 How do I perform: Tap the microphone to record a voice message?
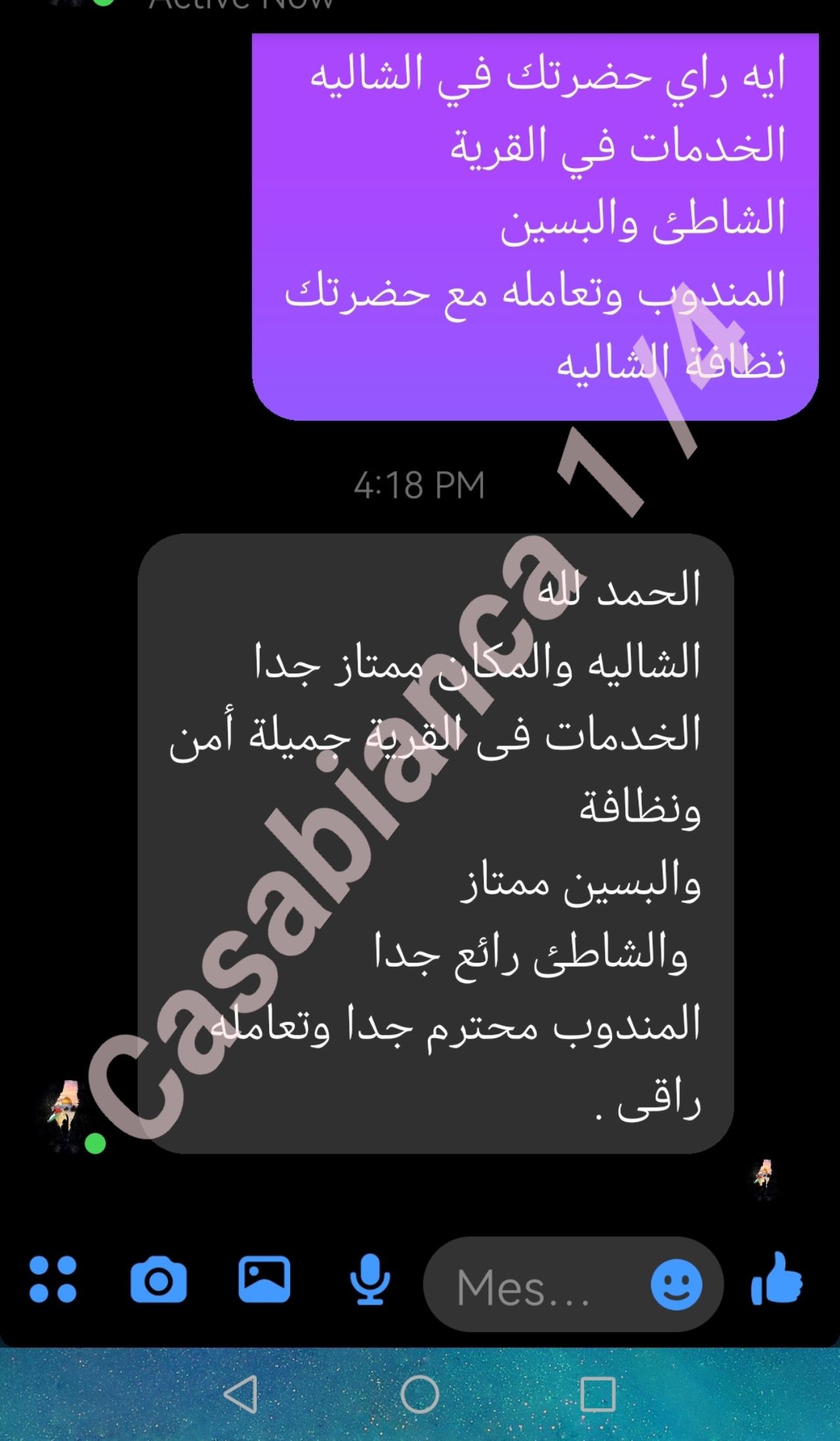point(369,1279)
